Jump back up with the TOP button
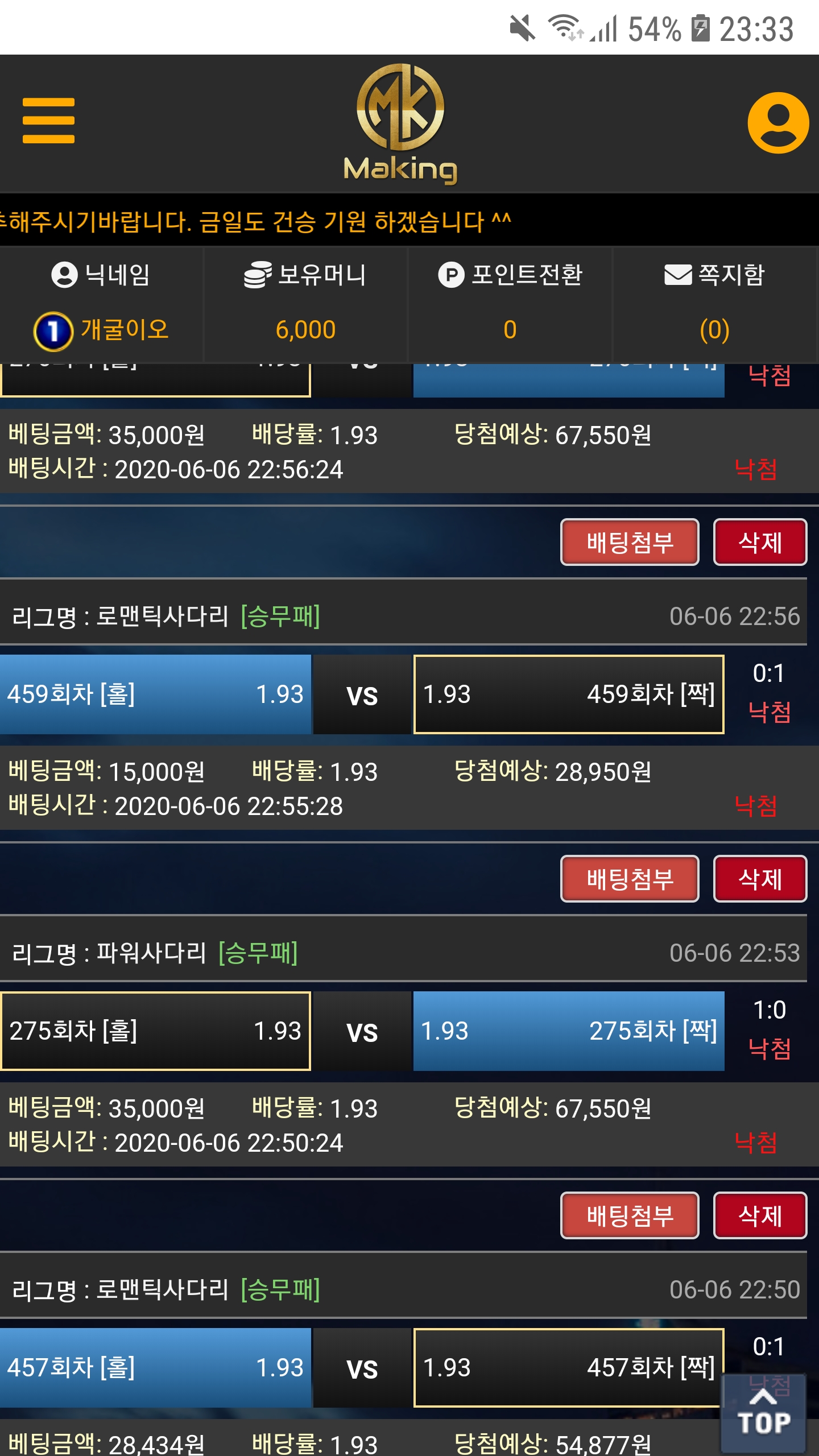The width and height of the screenshot is (819, 1456). point(763,1413)
